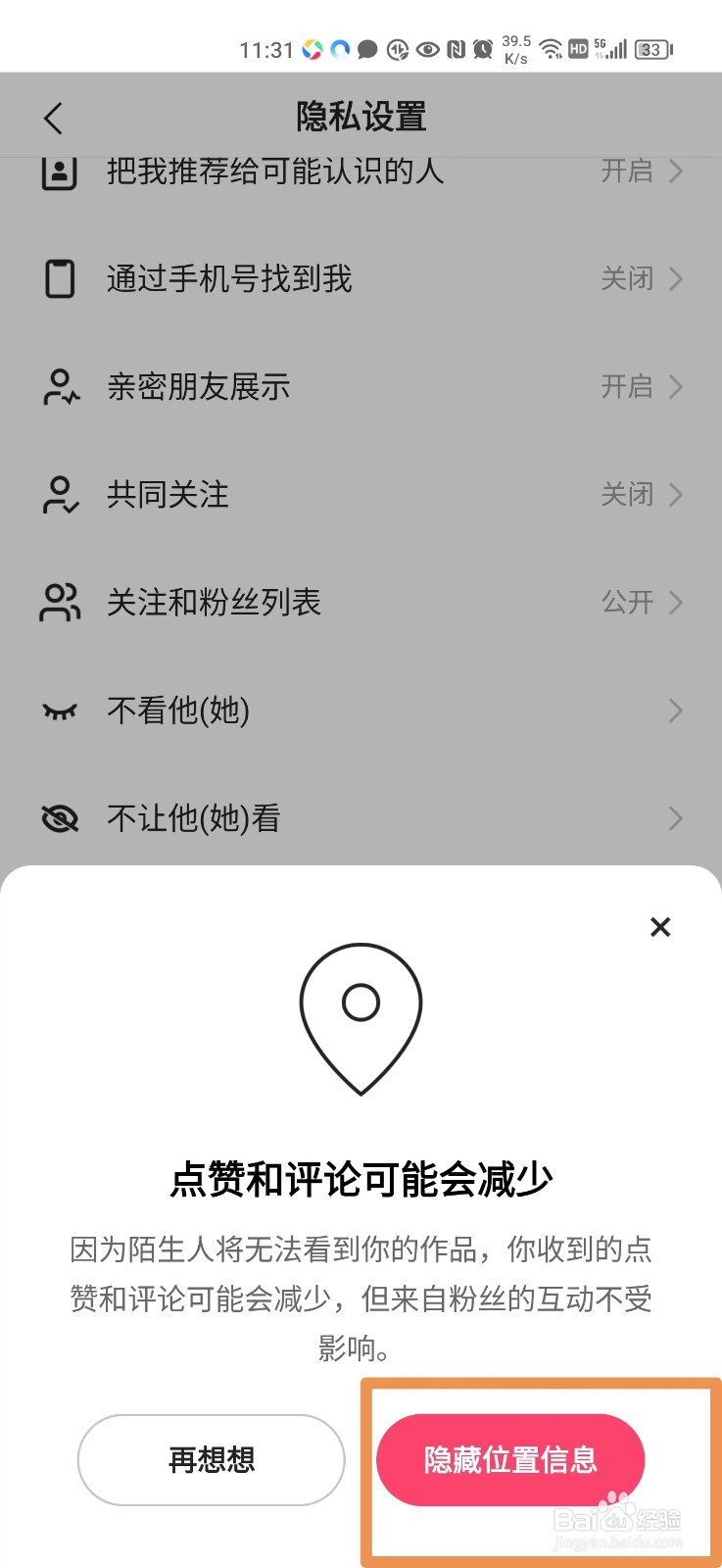Go back from 隐私设置 page
This screenshot has width=722, height=1568.
tap(54, 118)
